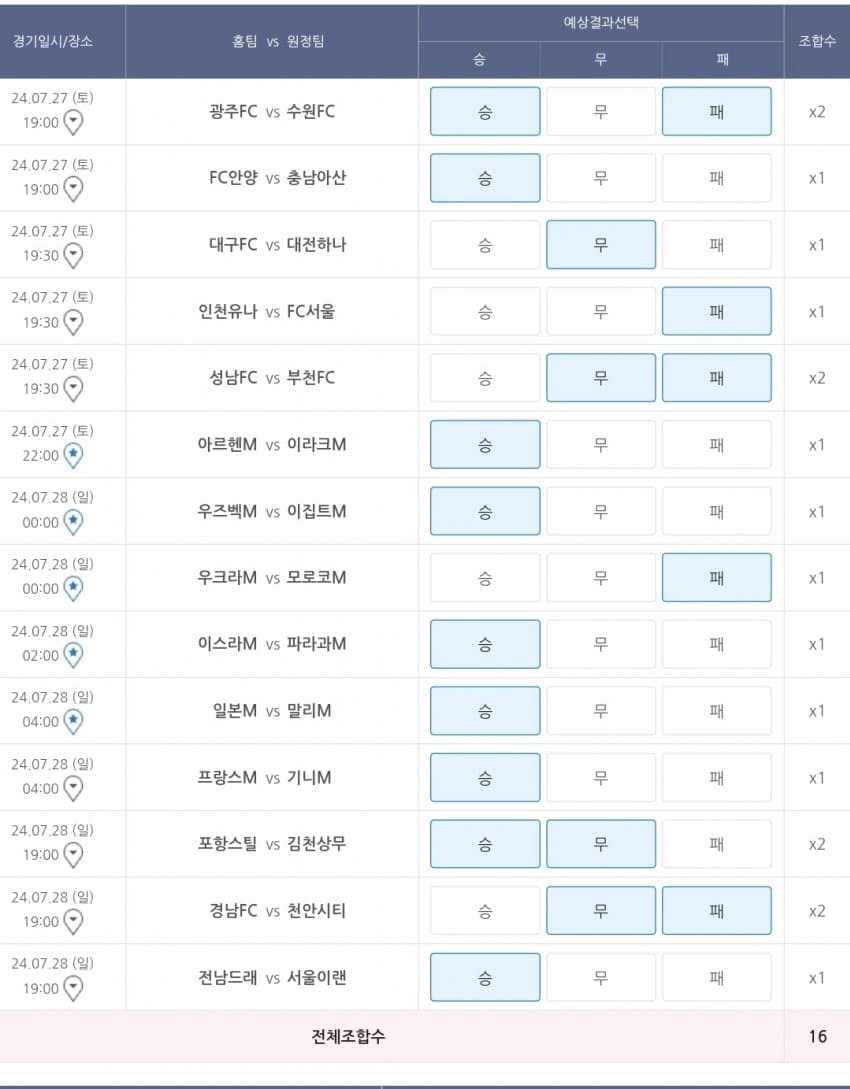This screenshot has height=1089, width=850.
Task: Pick 승 for 인천유나 vs FC서울
Action: tap(485, 311)
